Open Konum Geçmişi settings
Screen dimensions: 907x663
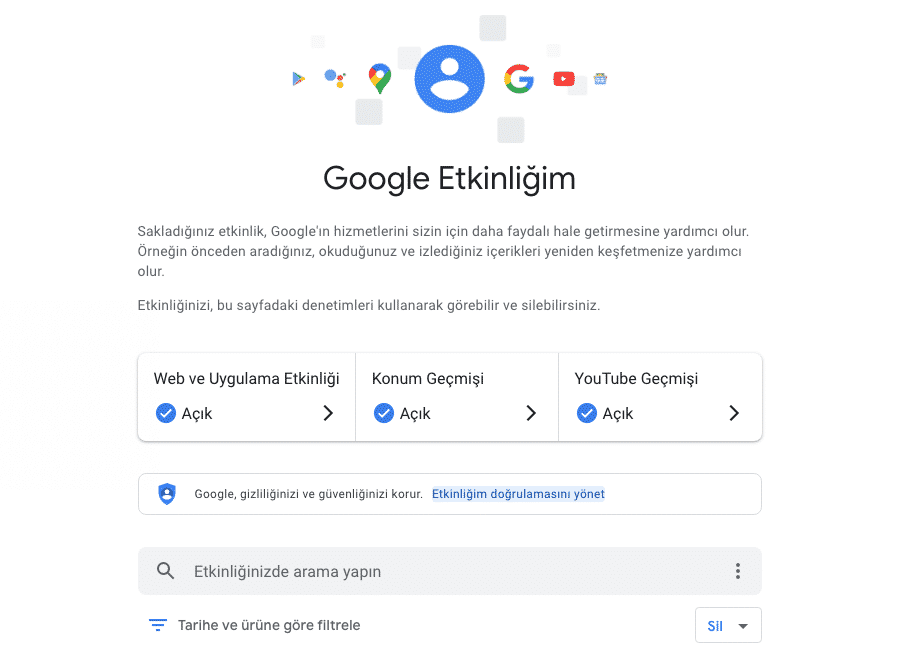pos(456,397)
